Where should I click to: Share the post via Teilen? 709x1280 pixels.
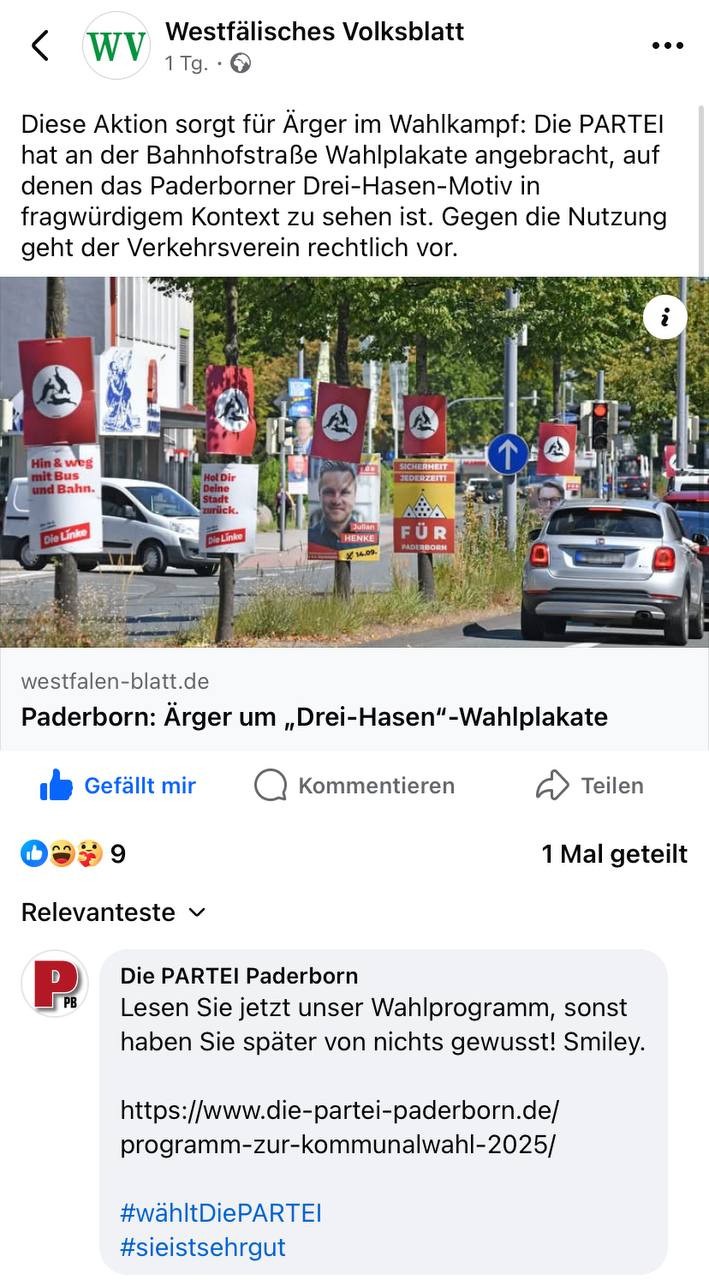coord(590,786)
